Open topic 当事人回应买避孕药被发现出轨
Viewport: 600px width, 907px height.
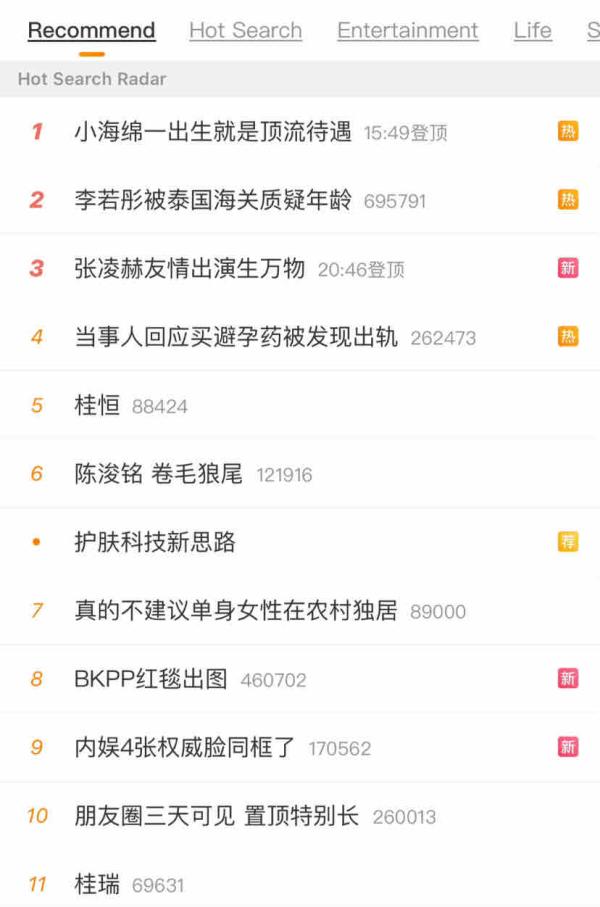pyautogui.click(x=236, y=337)
